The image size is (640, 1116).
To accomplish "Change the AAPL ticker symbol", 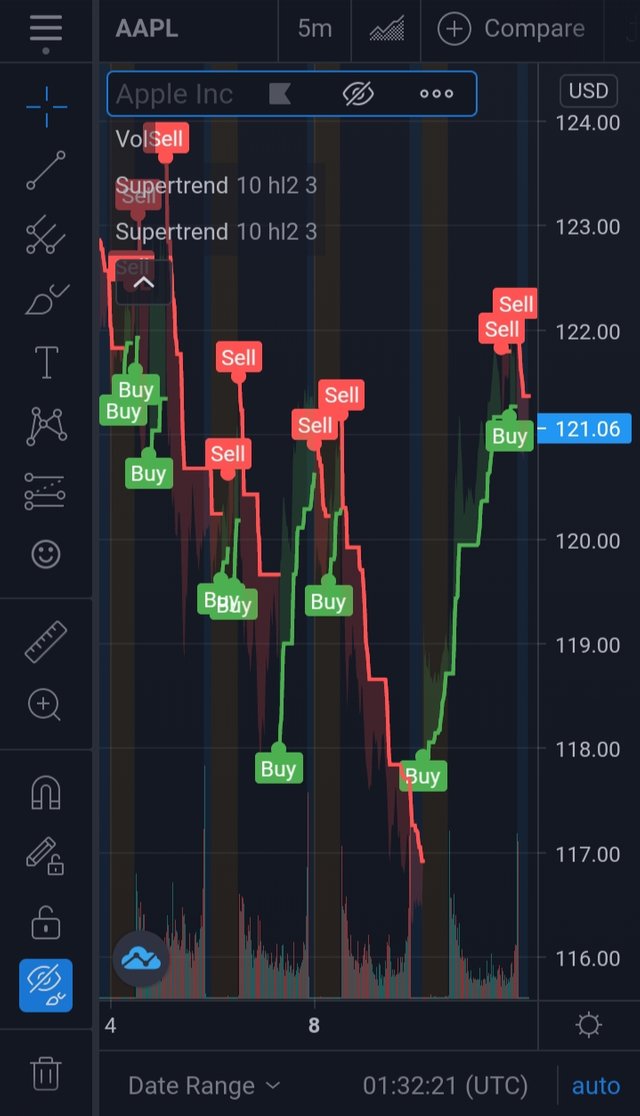I will coord(147,29).
